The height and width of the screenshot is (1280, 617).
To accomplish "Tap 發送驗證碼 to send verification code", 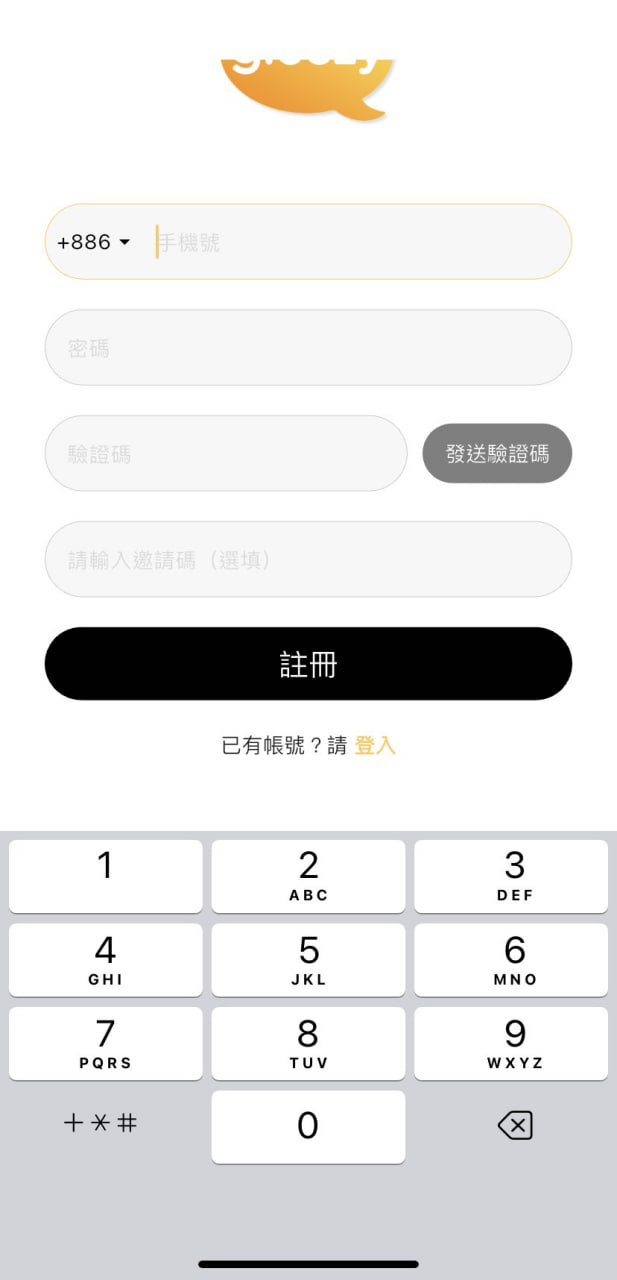I will [497, 454].
